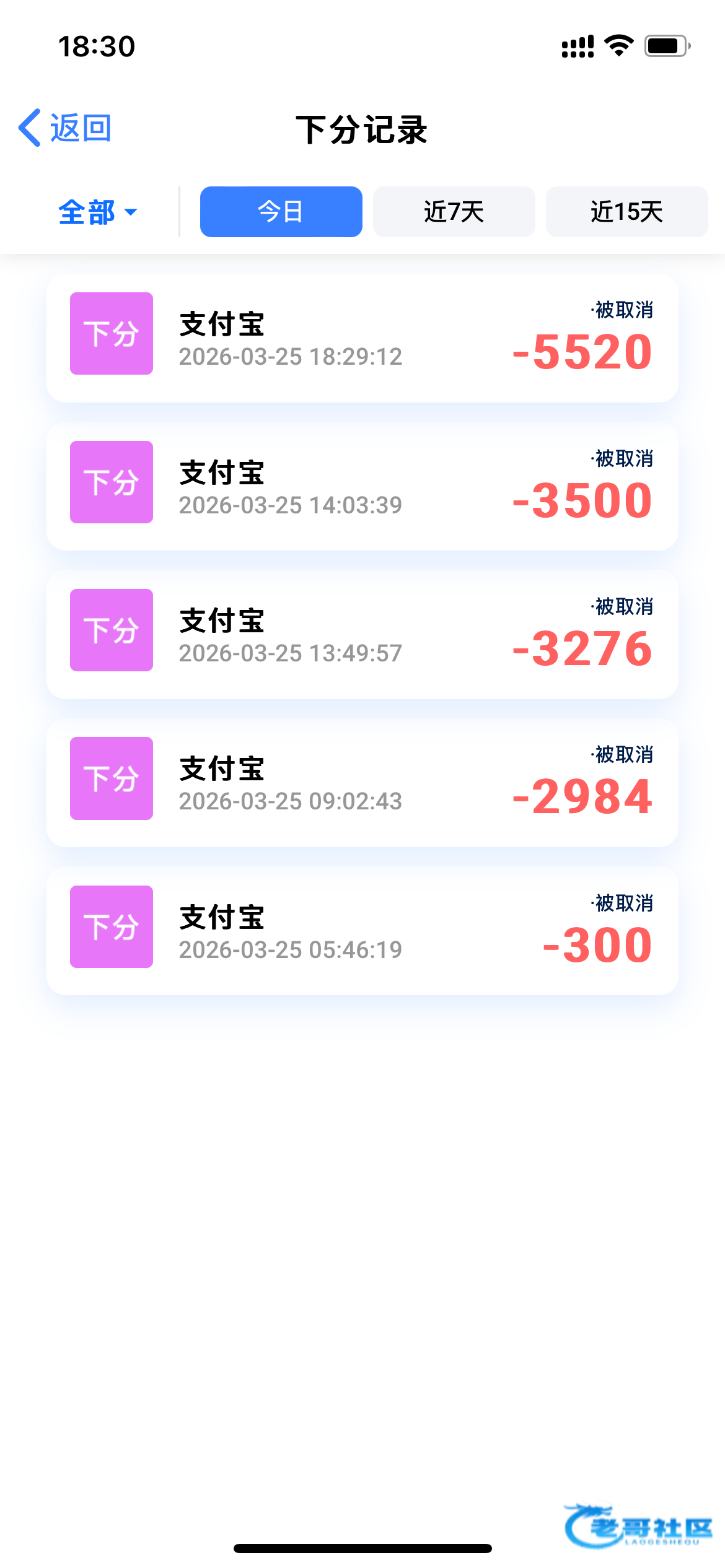Open the -3500 支付宝 record
This screenshot has width=725, height=1568.
click(x=362, y=486)
